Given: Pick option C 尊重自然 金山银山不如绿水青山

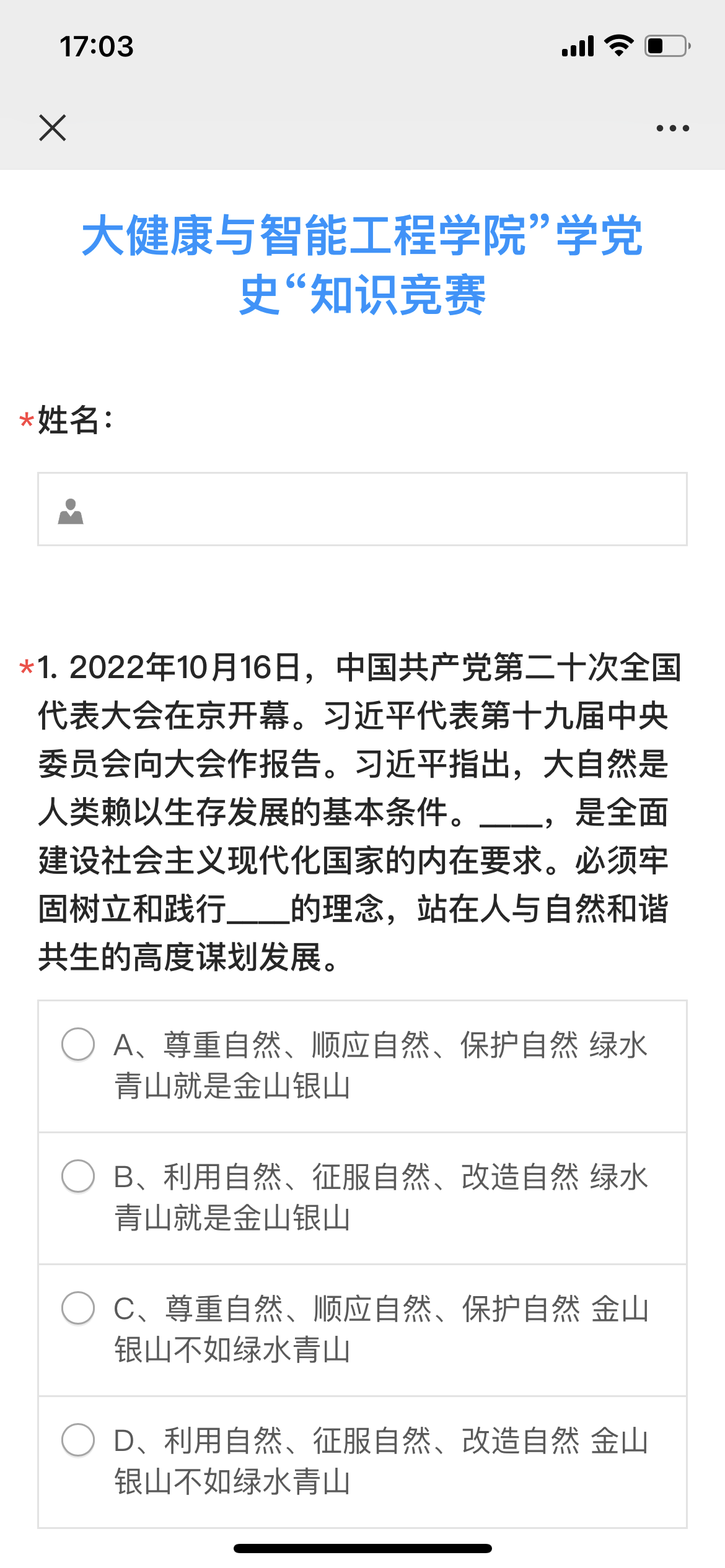Looking at the screenshot, I should 78,1308.
